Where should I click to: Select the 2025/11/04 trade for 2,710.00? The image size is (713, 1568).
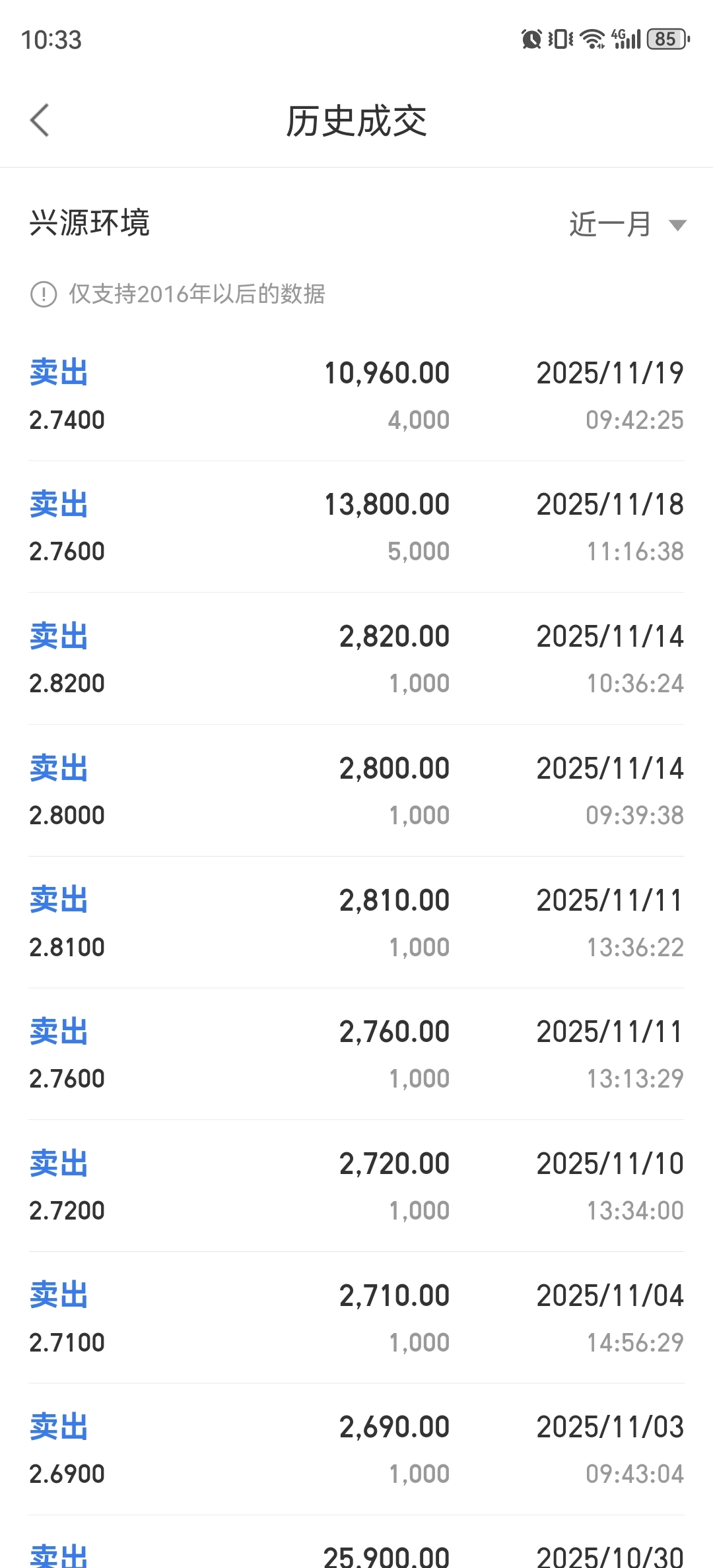(x=356, y=1318)
